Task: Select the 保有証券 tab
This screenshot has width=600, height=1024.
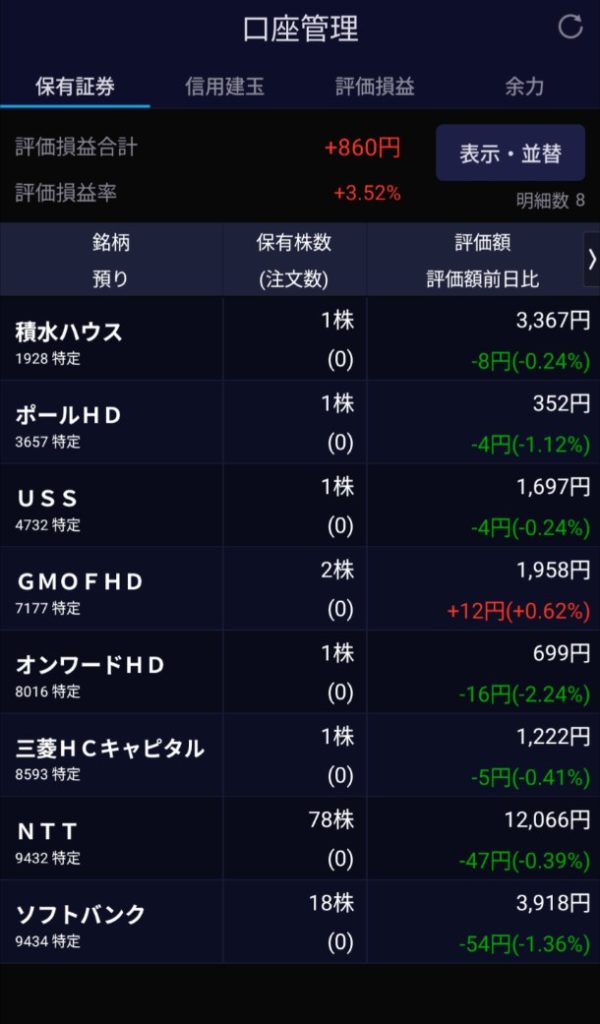Action: (x=75, y=86)
